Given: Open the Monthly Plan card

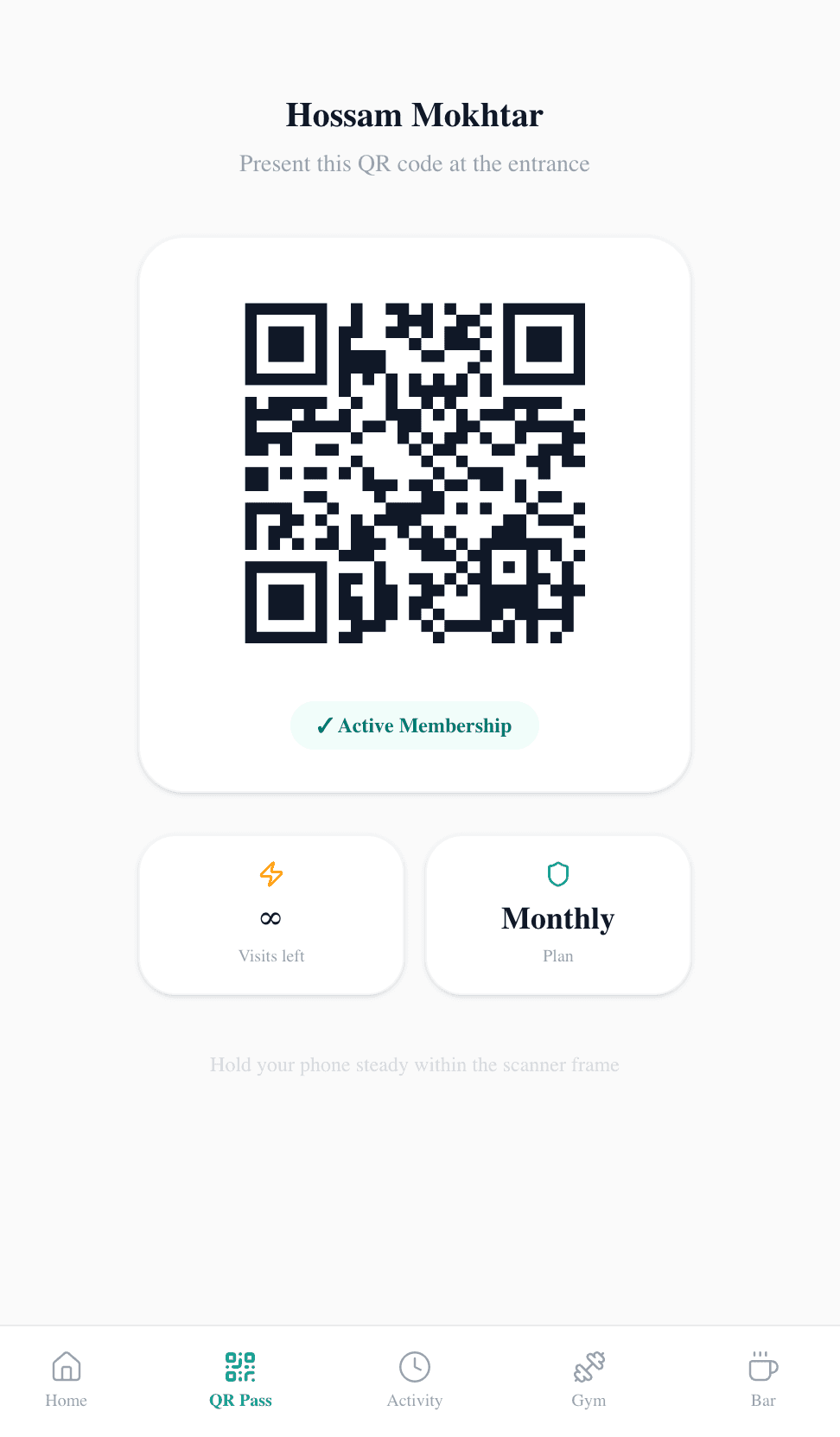Looking at the screenshot, I should point(557,915).
